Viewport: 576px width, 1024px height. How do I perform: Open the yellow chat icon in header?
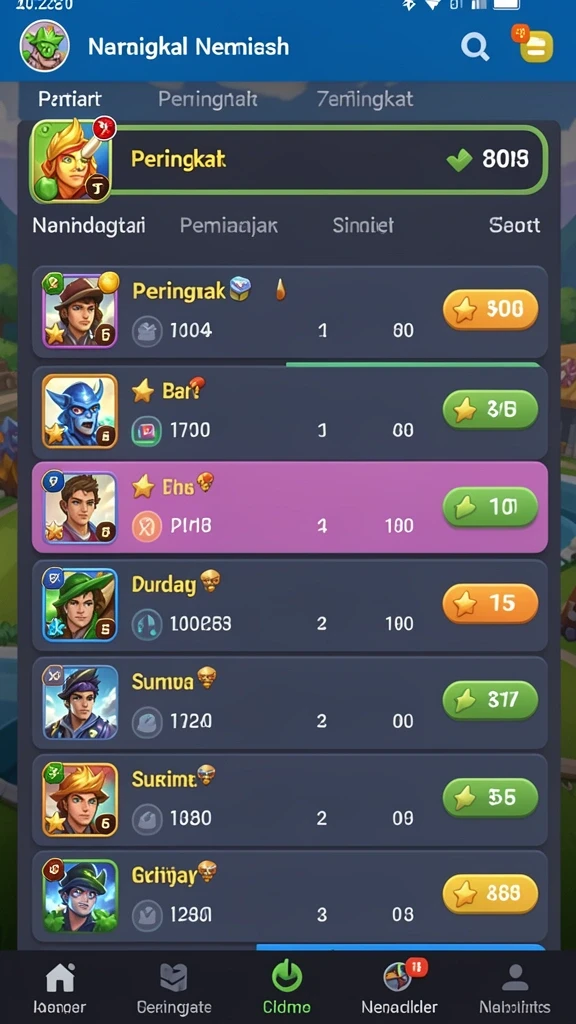(534, 45)
